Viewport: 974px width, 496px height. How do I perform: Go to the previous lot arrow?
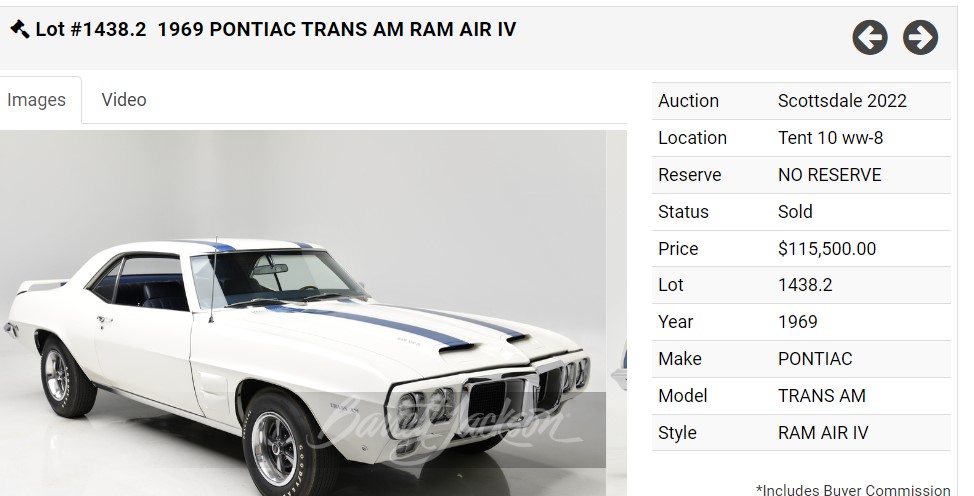tap(870, 38)
